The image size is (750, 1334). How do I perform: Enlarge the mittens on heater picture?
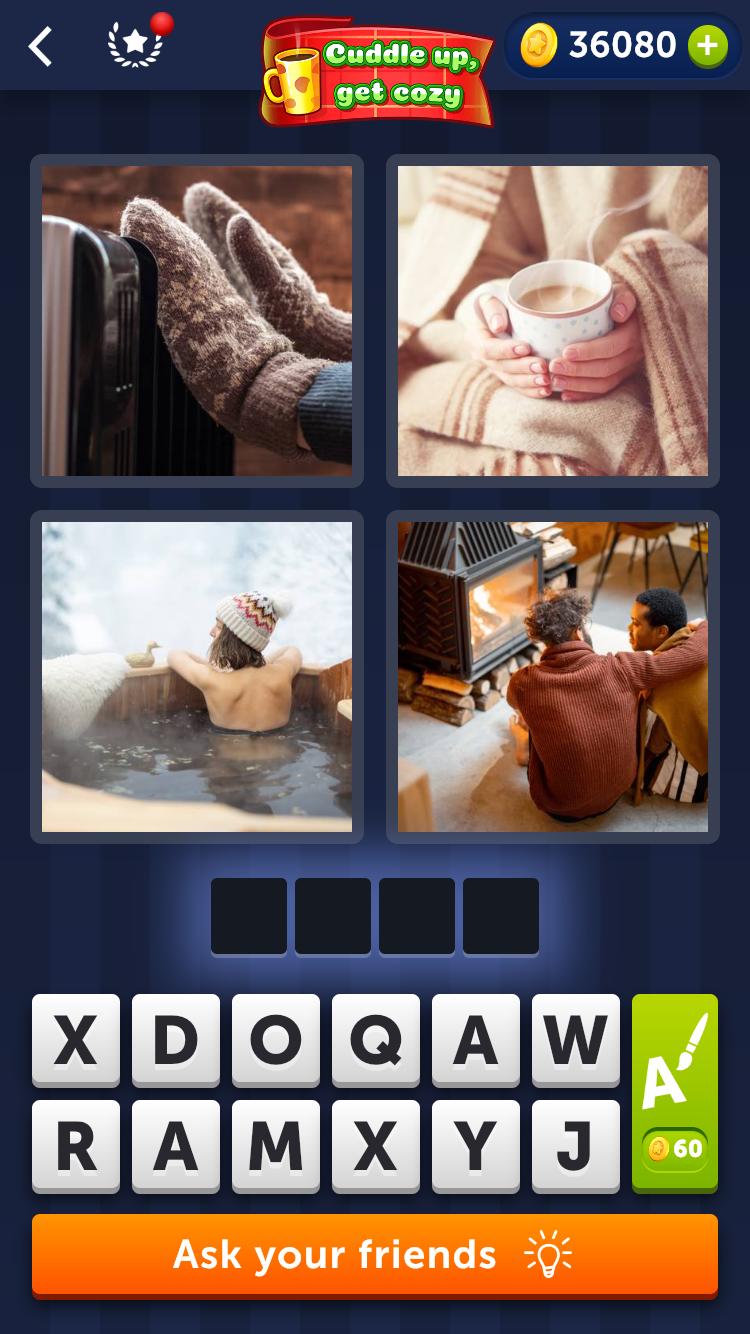click(x=197, y=321)
